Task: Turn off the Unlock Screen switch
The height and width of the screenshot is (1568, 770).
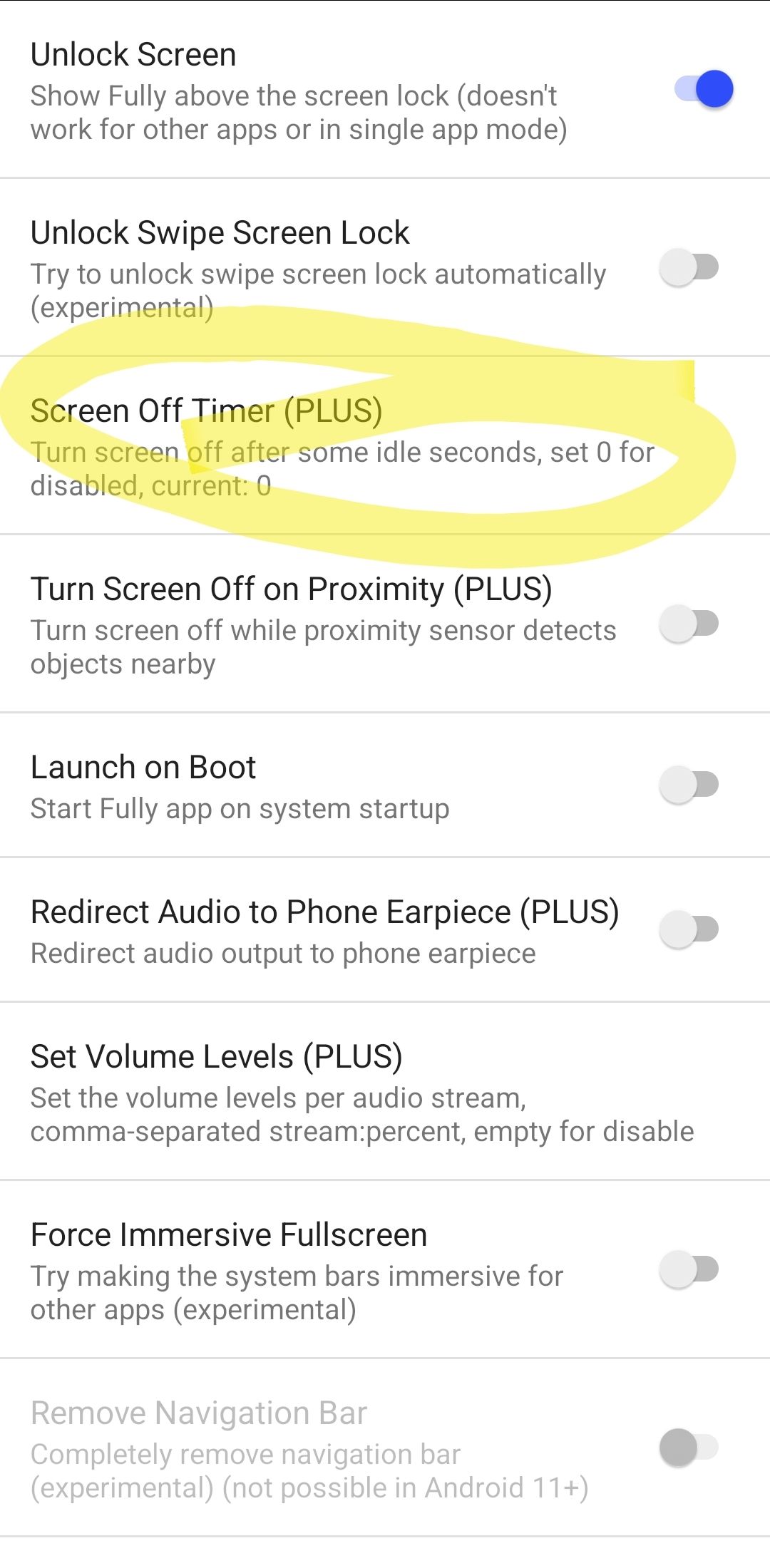Action: tap(704, 90)
